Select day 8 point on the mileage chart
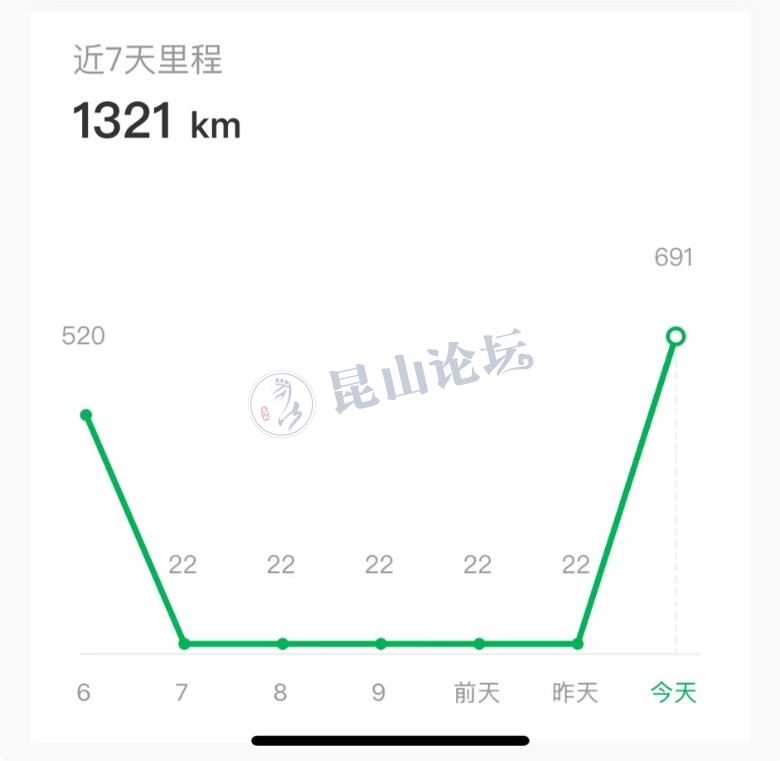This screenshot has width=780, height=761. pyautogui.click(x=283, y=644)
